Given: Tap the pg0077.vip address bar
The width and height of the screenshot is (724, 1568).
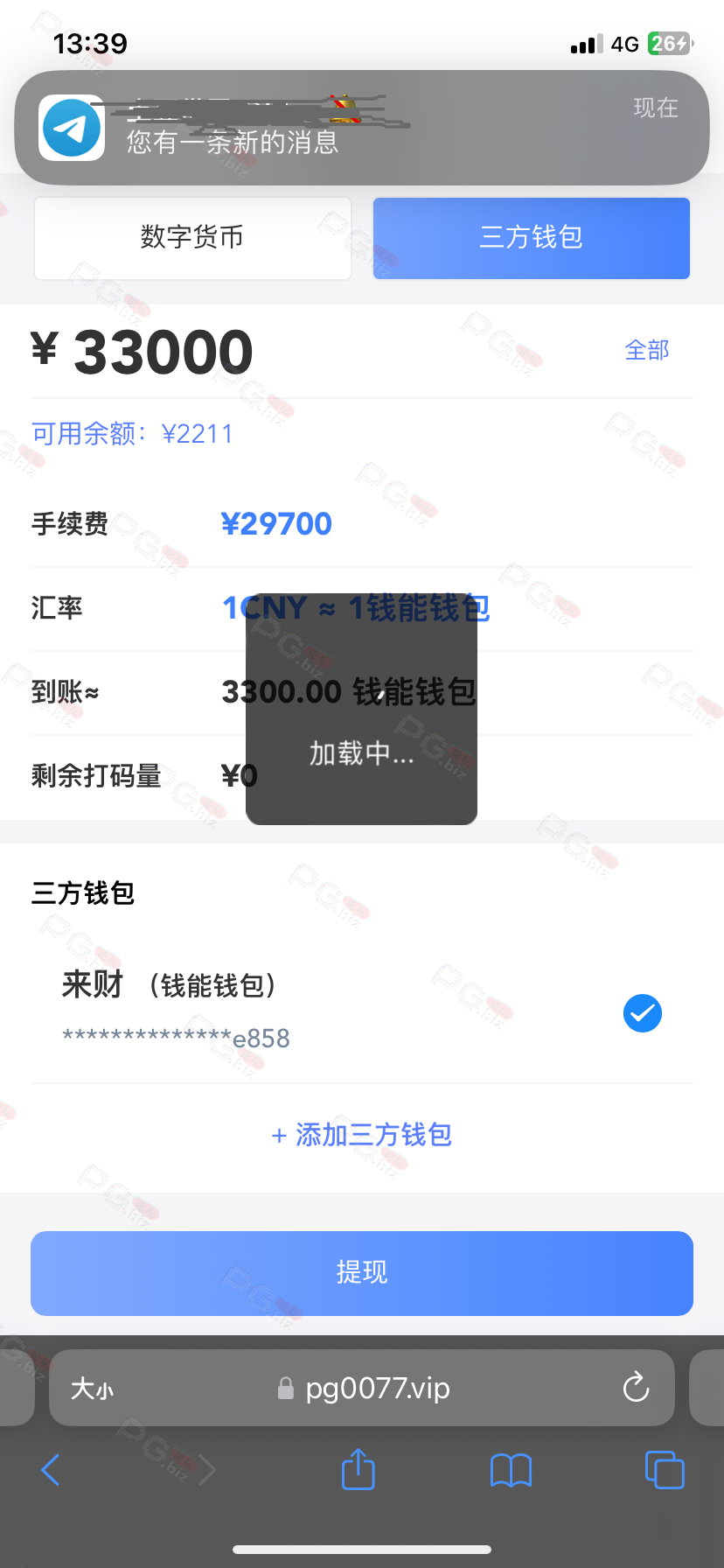Looking at the screenshot, I should [362, 1388].
